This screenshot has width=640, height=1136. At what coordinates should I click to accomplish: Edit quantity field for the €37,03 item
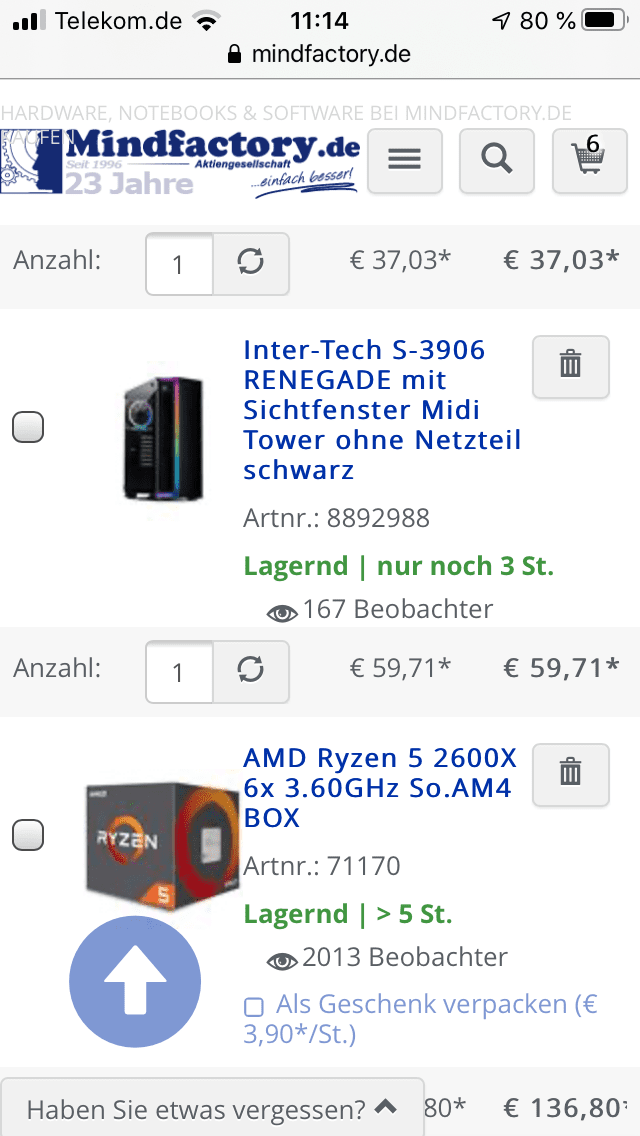coord(179,264)
